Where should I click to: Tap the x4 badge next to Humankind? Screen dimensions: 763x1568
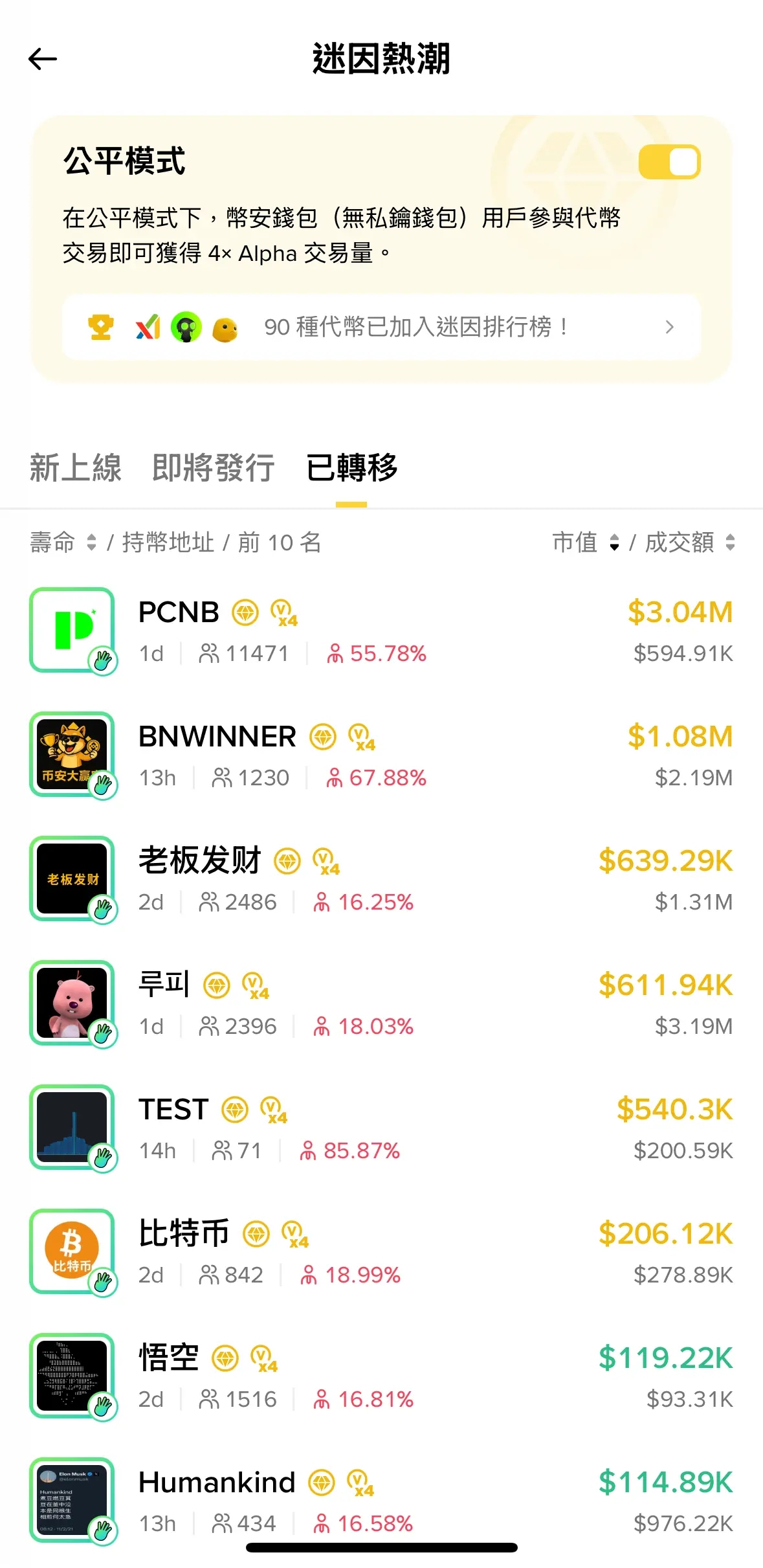[360, 1483]
